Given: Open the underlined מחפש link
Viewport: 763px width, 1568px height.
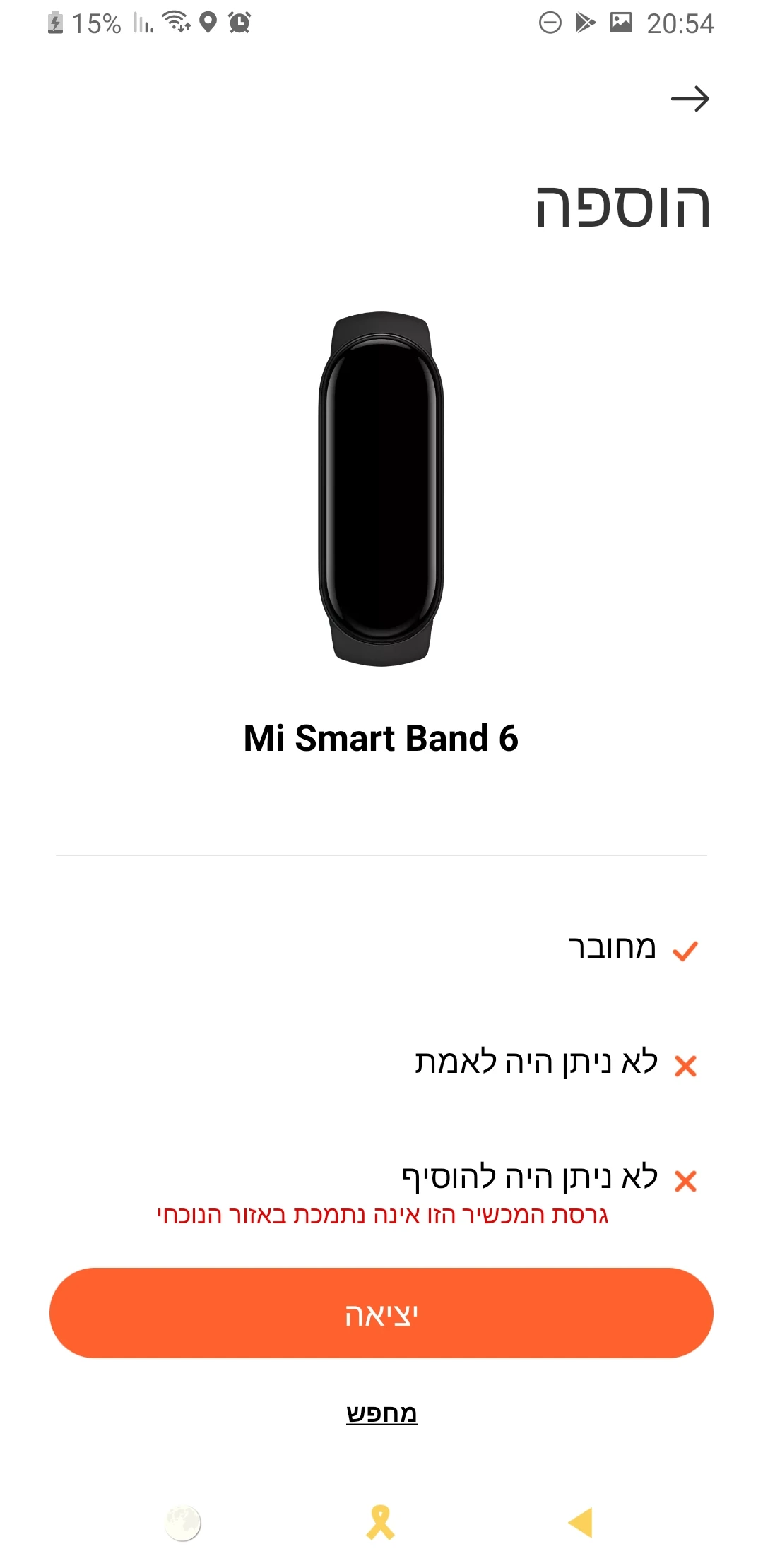Looking at the screenshot, I should pyautogui.click(x=381, y=1413).
